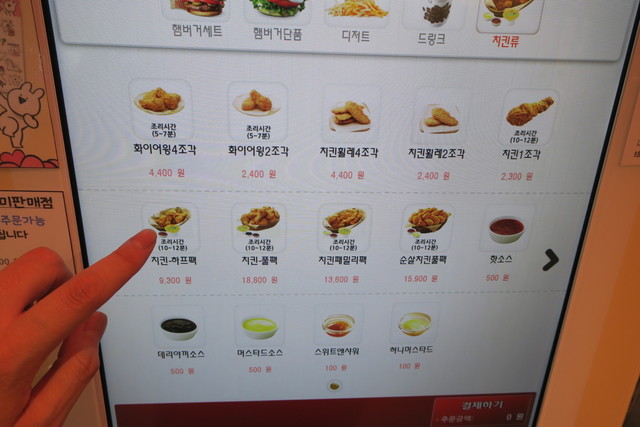Switch to the 햄버거단품 category tab
The width and height of the screenshot is (640, 427).
tap(277, 20)
